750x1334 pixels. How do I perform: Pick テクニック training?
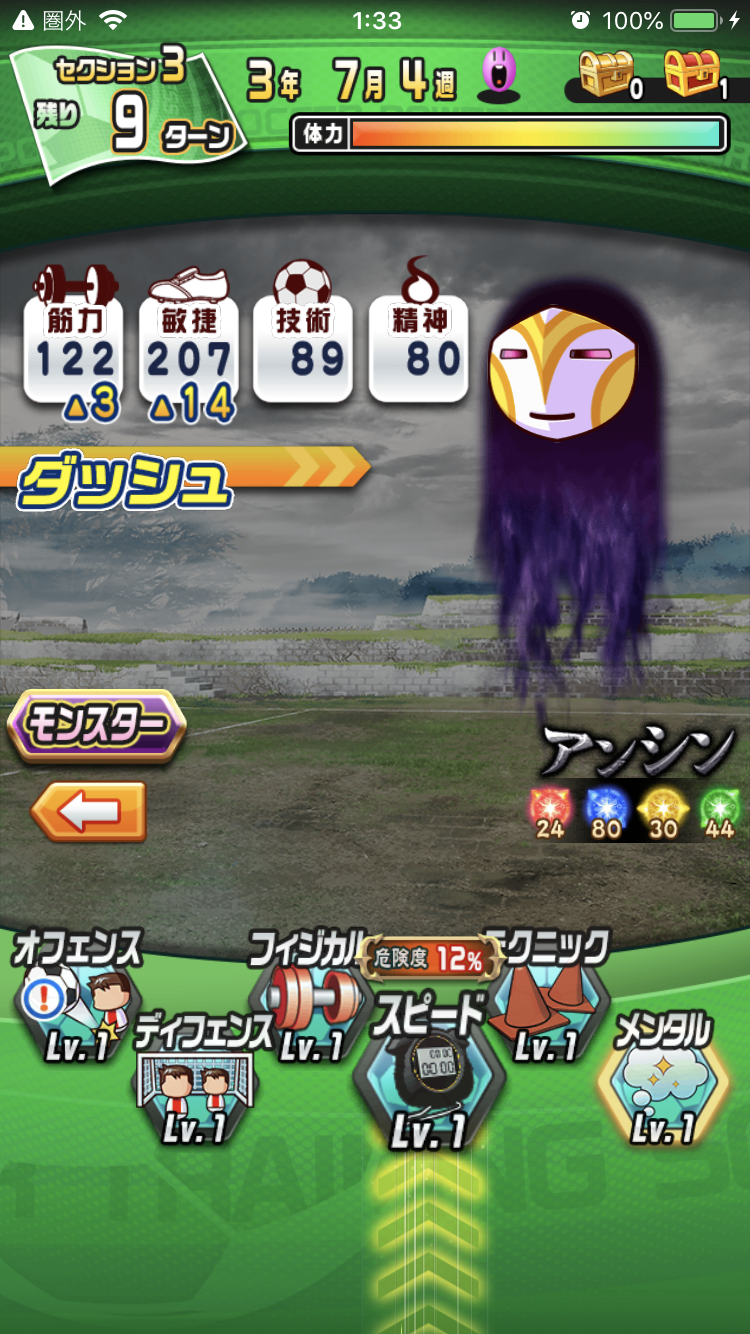click(546, 1005)
